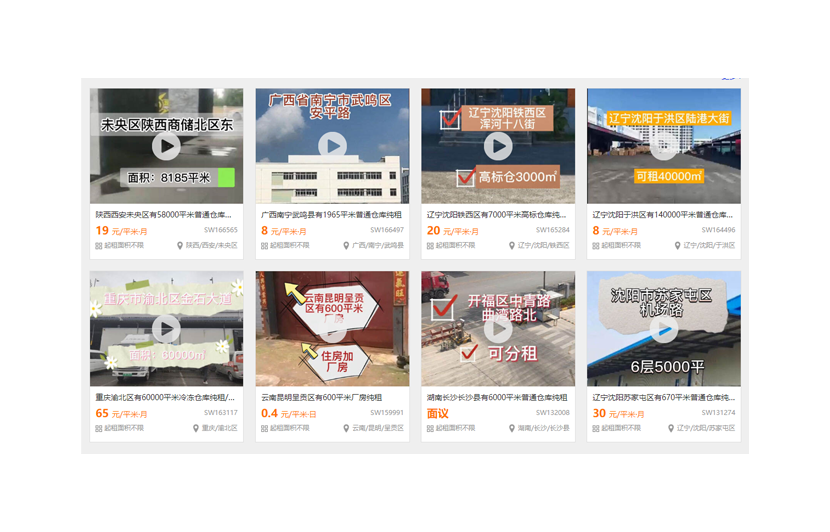Viewport: 830px width, 532px height.
Task: Open the 湖南长沙长沙县 6000平米 warehouse listing
Action: coord(497,397)
